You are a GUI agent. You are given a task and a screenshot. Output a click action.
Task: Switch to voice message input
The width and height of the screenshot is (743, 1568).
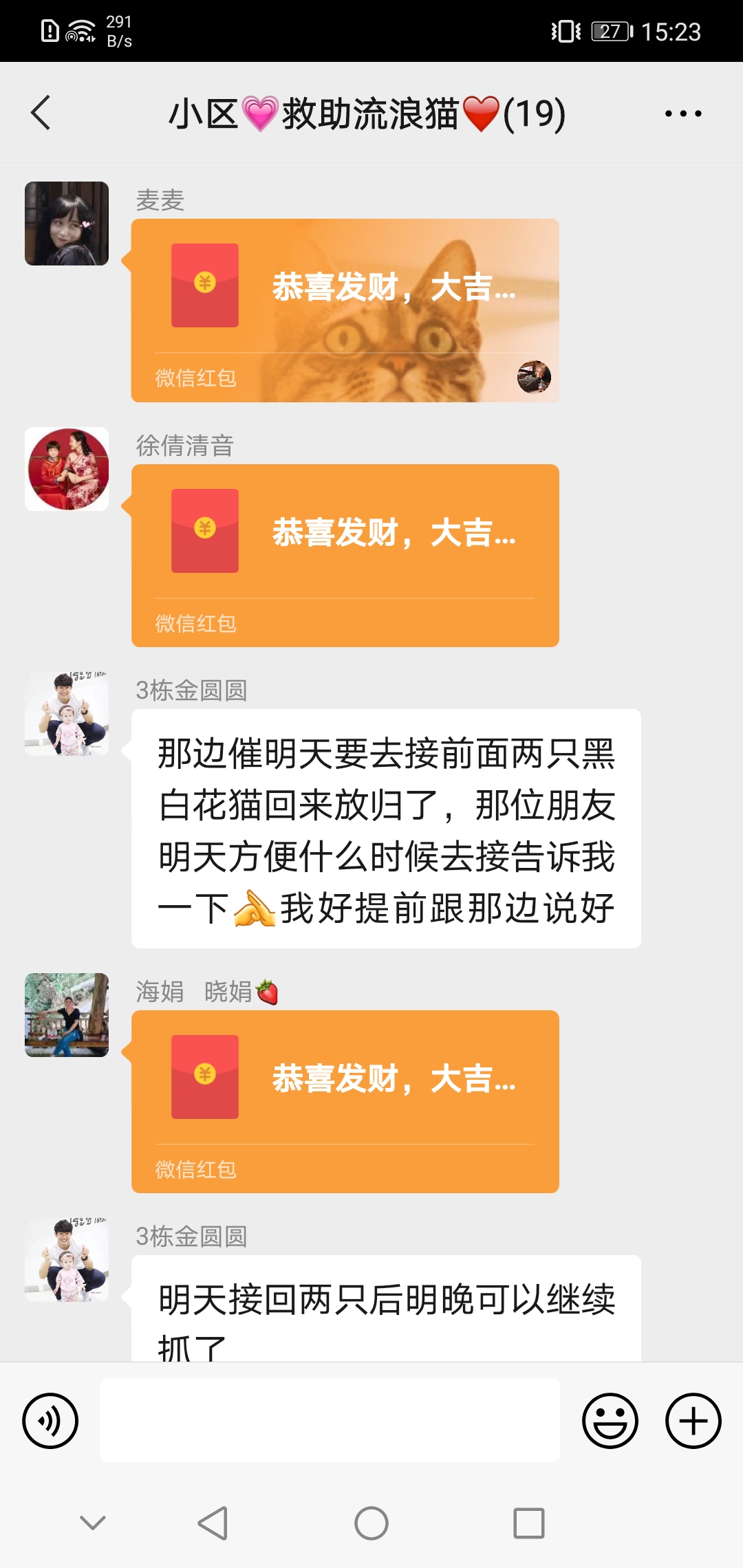click(x=50, y=1421)
